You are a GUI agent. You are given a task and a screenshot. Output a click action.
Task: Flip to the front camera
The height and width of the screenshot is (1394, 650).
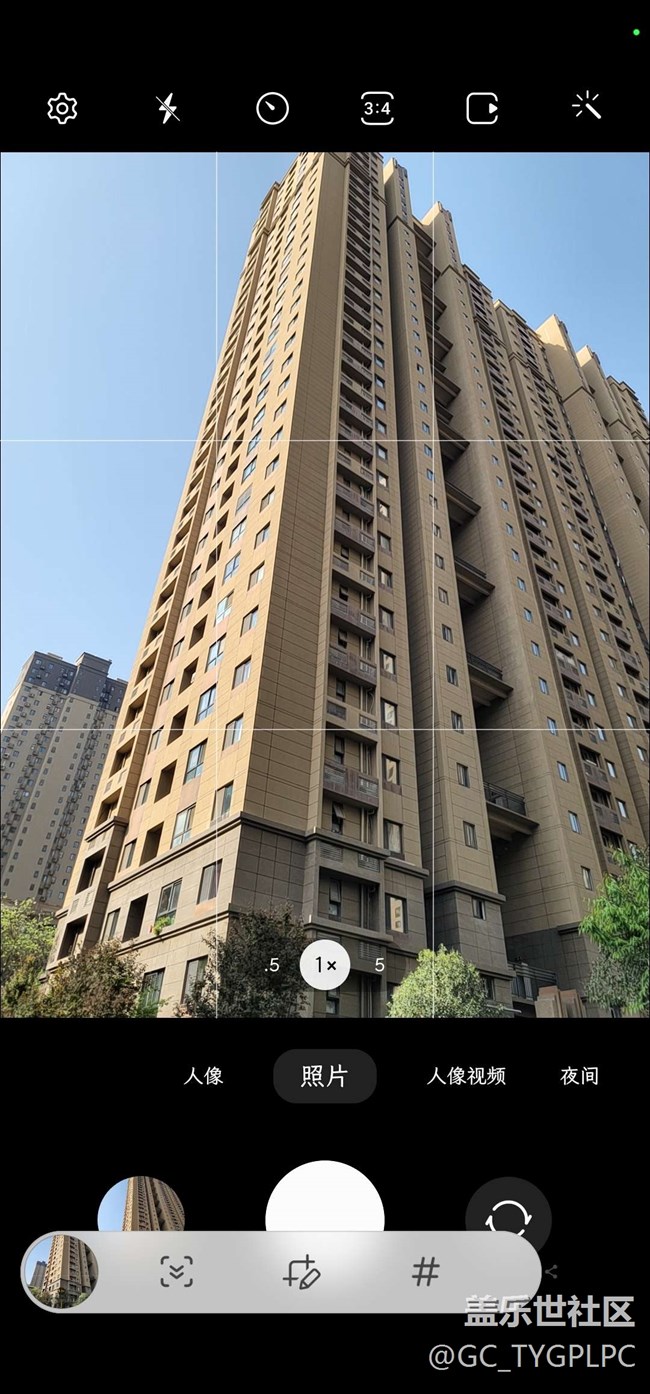pos(508,1210)
